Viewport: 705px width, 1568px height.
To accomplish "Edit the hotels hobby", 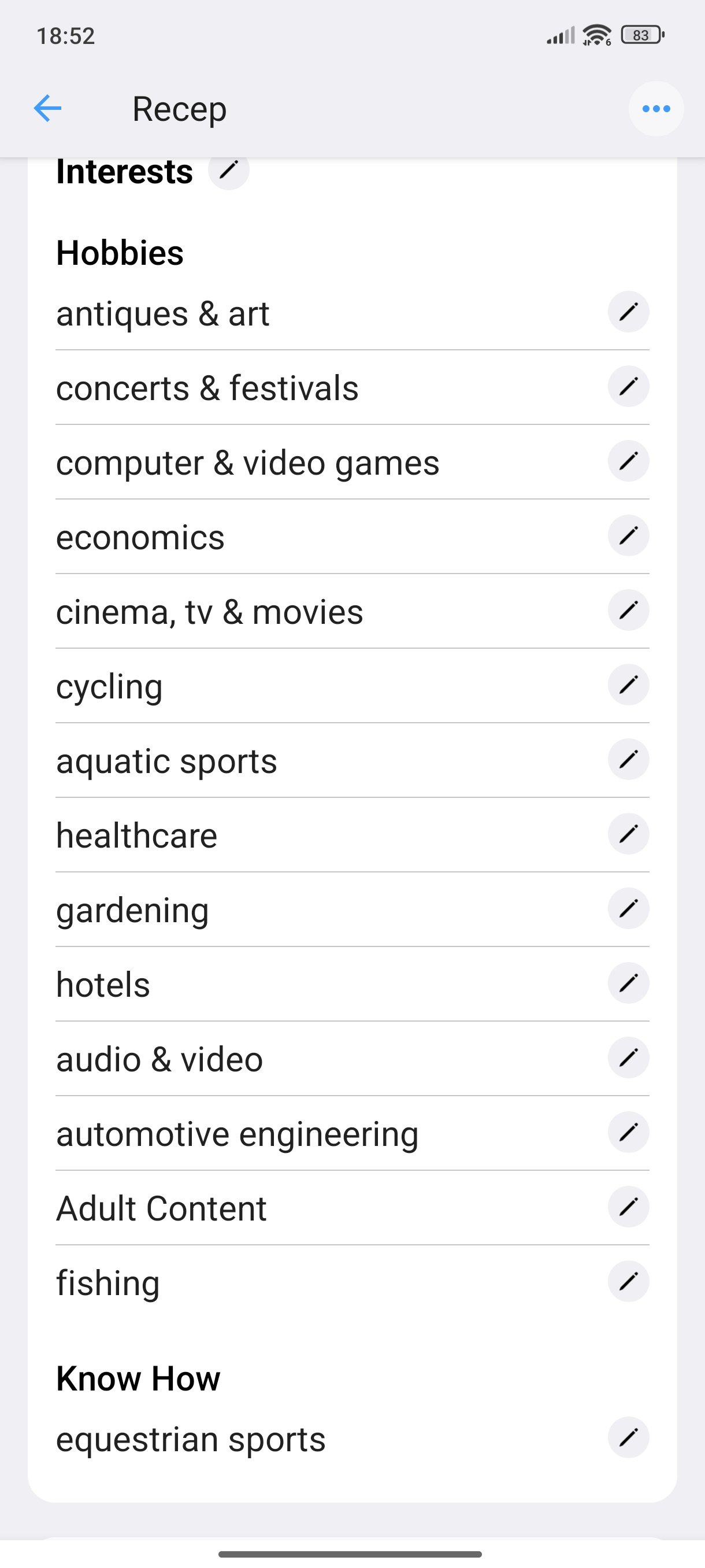I will pos(628,983).
